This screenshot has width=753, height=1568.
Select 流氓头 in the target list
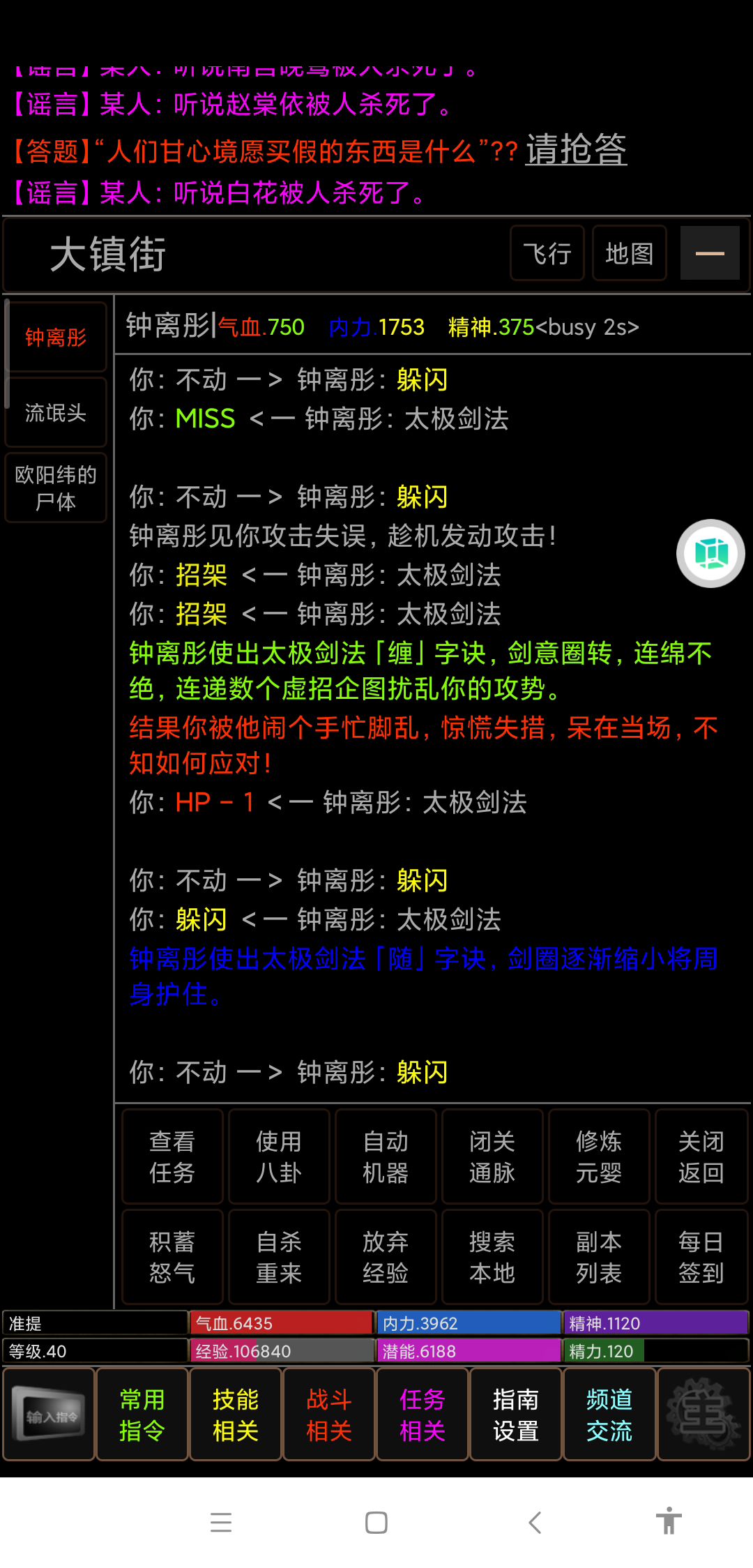click(x=56, y=413)
